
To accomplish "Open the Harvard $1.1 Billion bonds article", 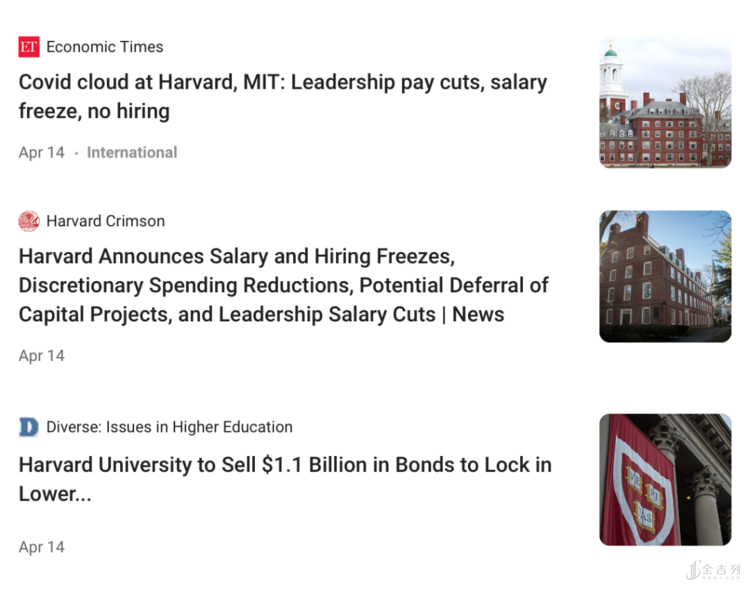I will [x=285, y=478].
